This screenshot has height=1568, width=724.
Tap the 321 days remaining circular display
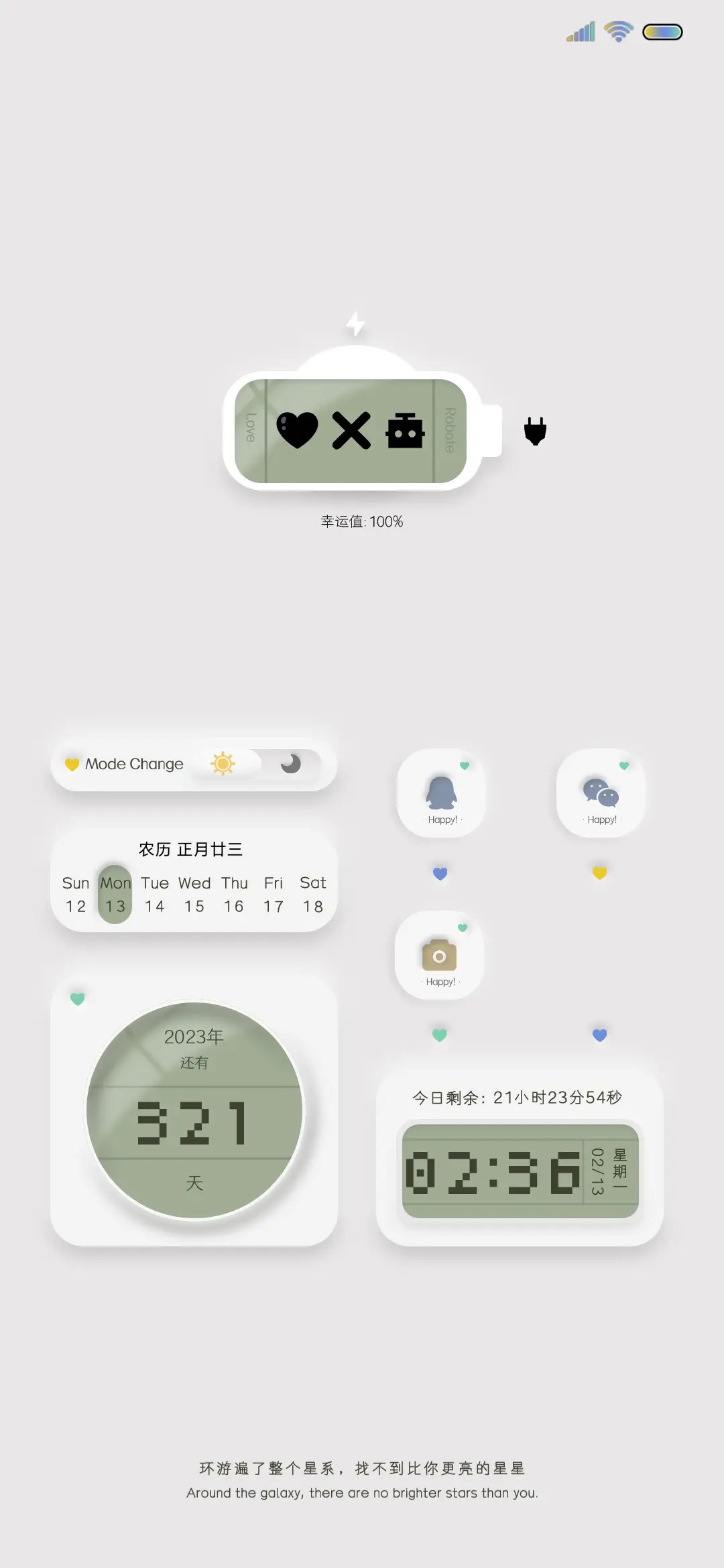[192, 1112]
